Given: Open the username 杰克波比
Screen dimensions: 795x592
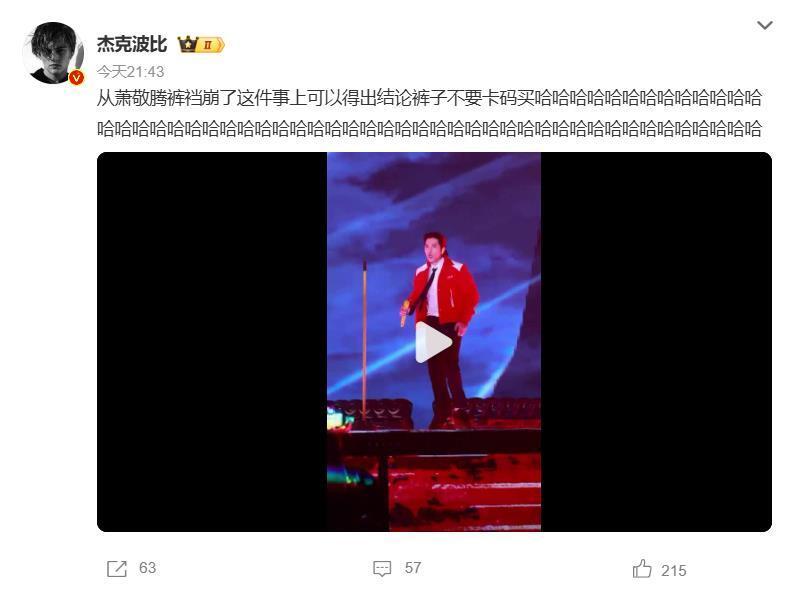Looking at the screenshot, I should pyautogui.click(x=131, y=44).
